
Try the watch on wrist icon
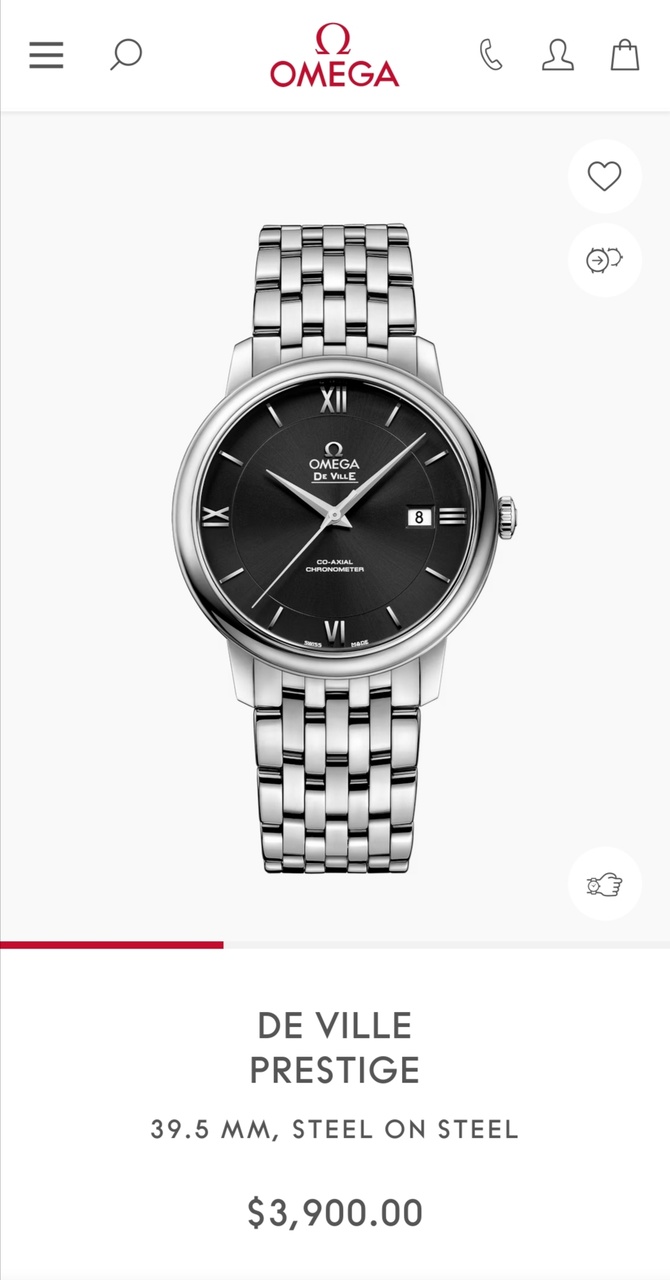pos(604,884)
